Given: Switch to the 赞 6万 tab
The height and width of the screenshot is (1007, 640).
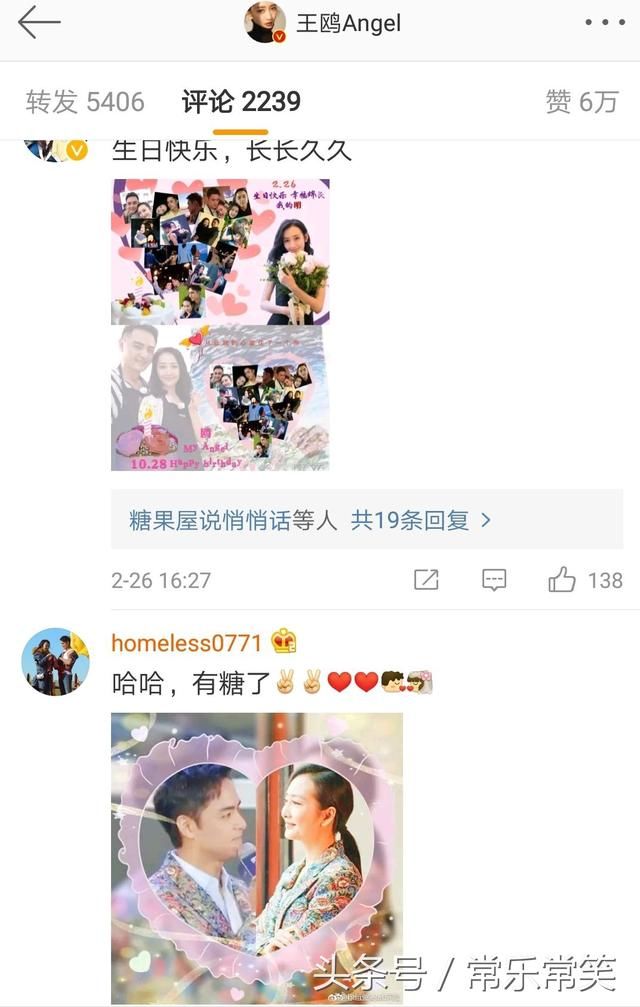Looking at the screenshot, I should click(582, 102).
